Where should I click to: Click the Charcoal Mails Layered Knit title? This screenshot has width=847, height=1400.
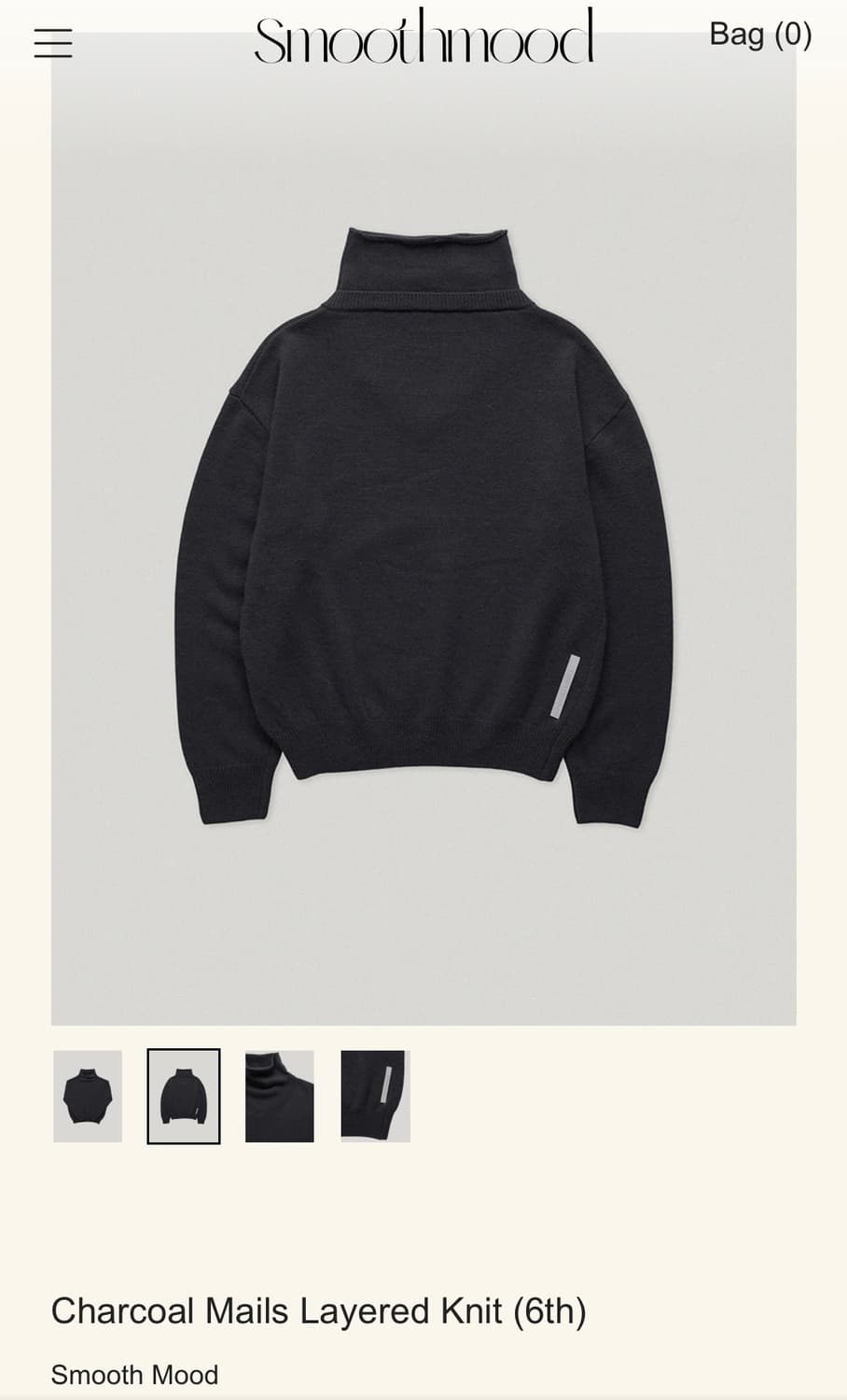click(x=320, y=1310)
